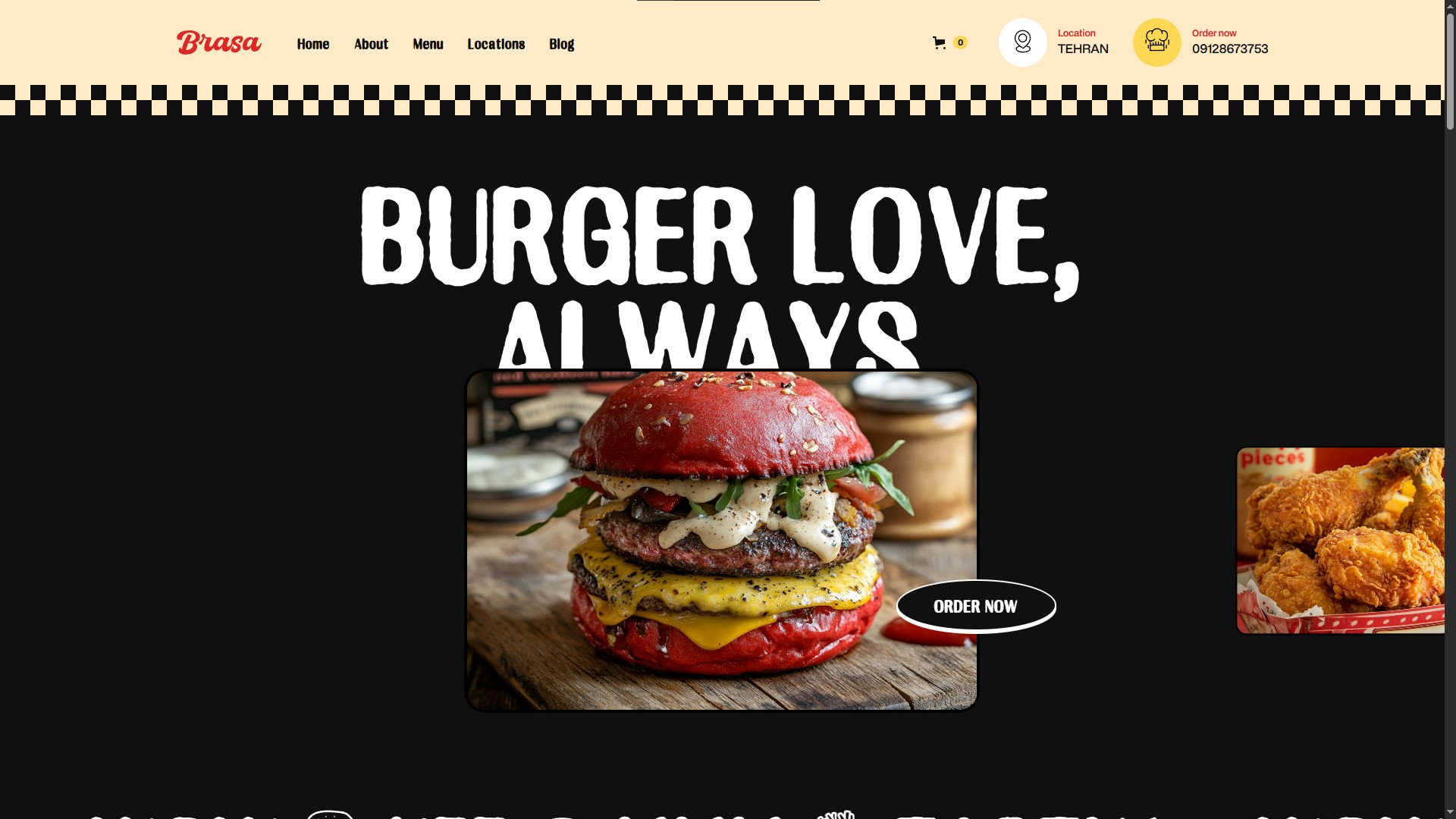Viewport: 1456px width, 819px height.
Task: Show the fried chicken slide
Action: 1340,540
